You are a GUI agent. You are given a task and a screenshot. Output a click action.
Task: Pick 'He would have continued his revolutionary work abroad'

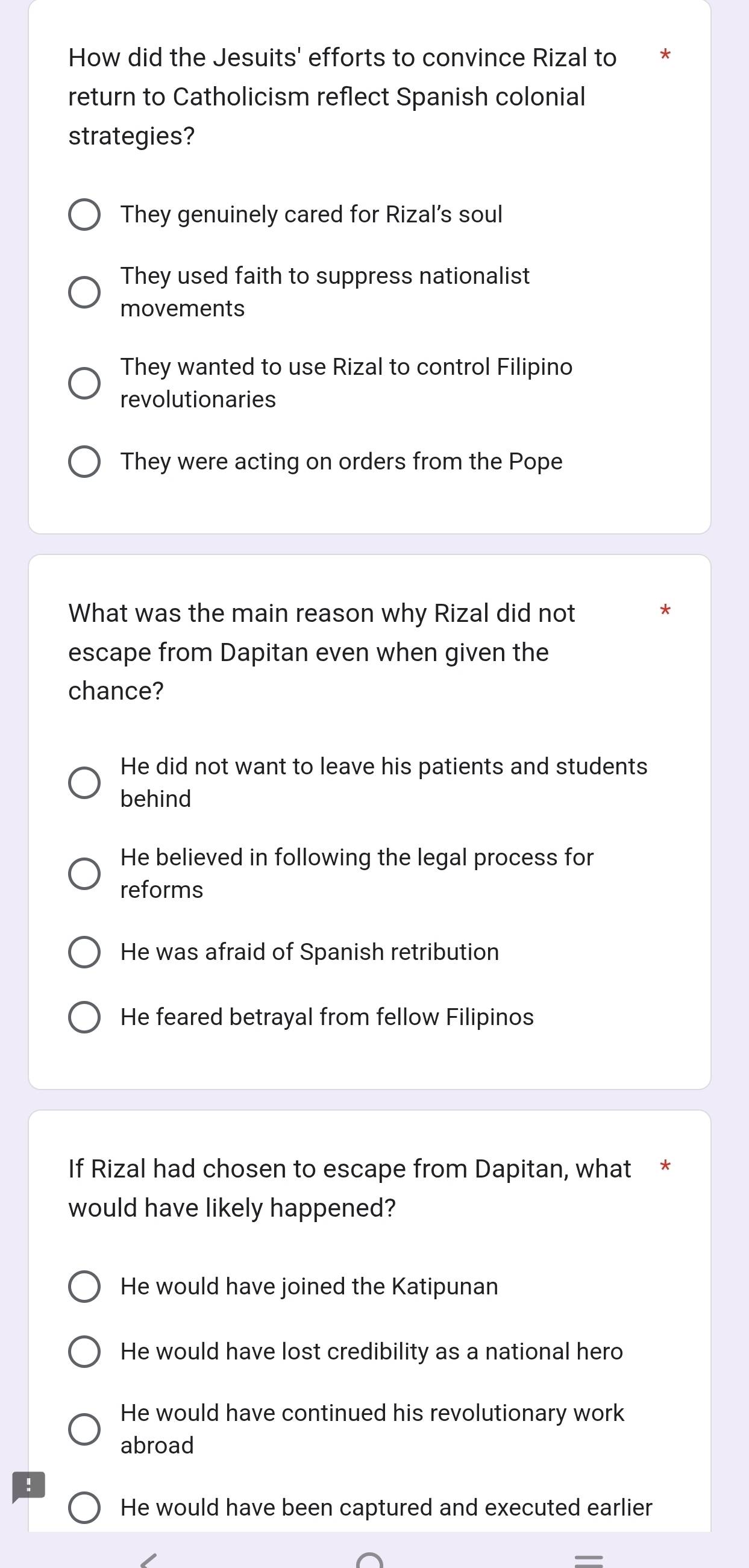[x=84, y=1429]
